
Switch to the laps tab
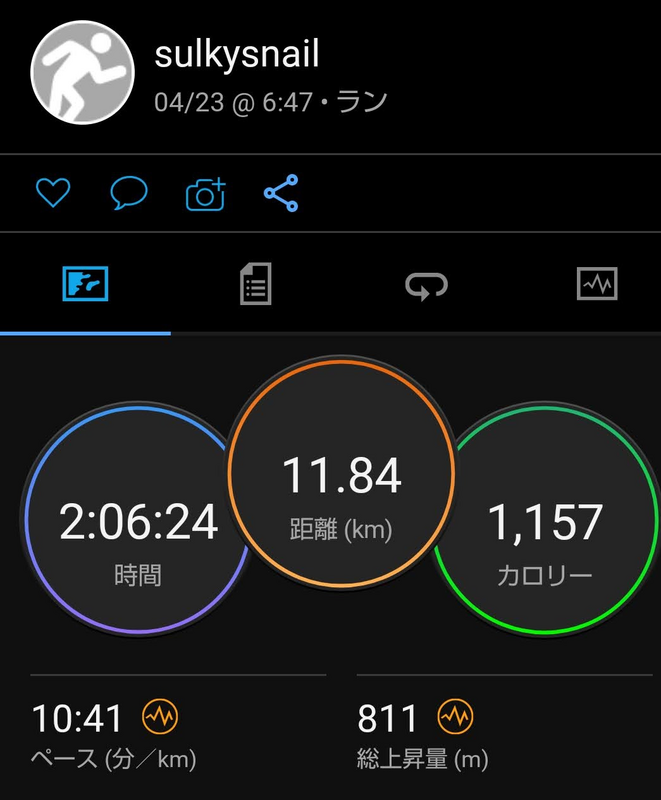tap(426, 285)
